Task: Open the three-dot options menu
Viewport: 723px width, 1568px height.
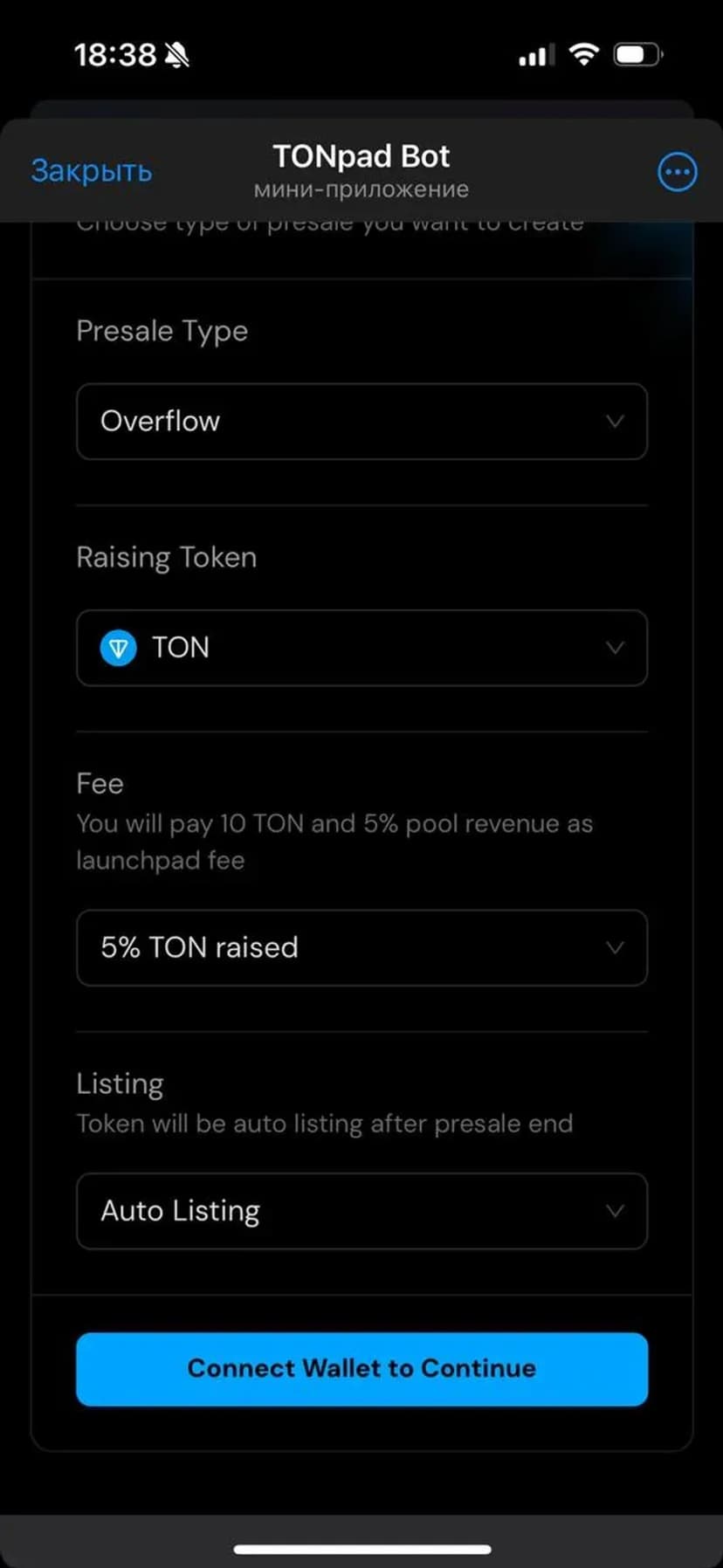Action: point(677,172)
